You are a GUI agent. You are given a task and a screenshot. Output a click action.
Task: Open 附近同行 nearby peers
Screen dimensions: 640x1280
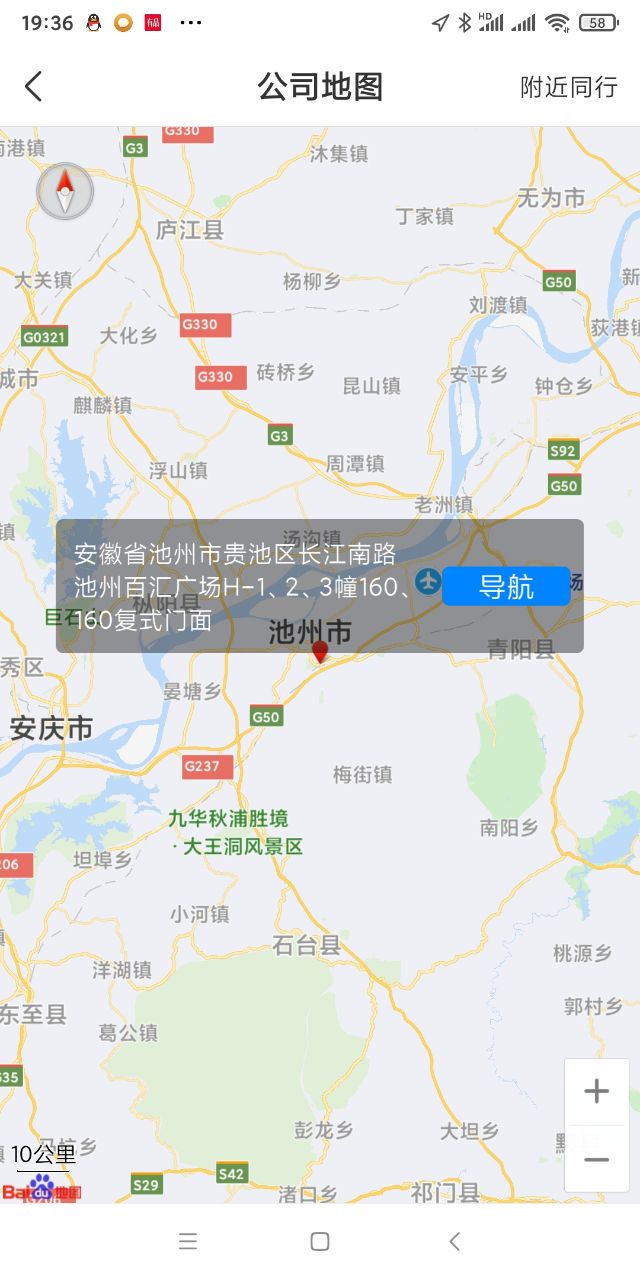click(x=568, y=87)
